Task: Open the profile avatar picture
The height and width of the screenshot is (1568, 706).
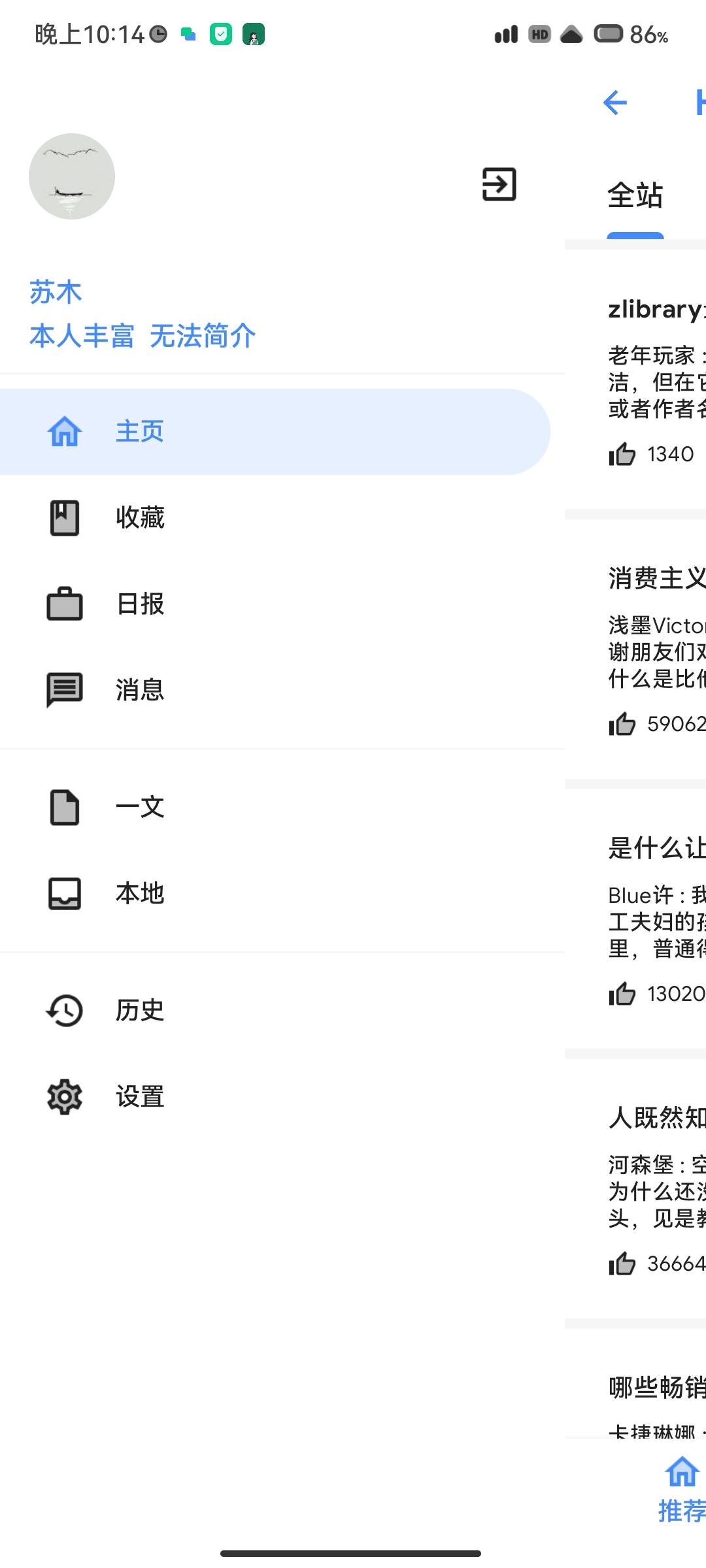Action: pos(72,176)
